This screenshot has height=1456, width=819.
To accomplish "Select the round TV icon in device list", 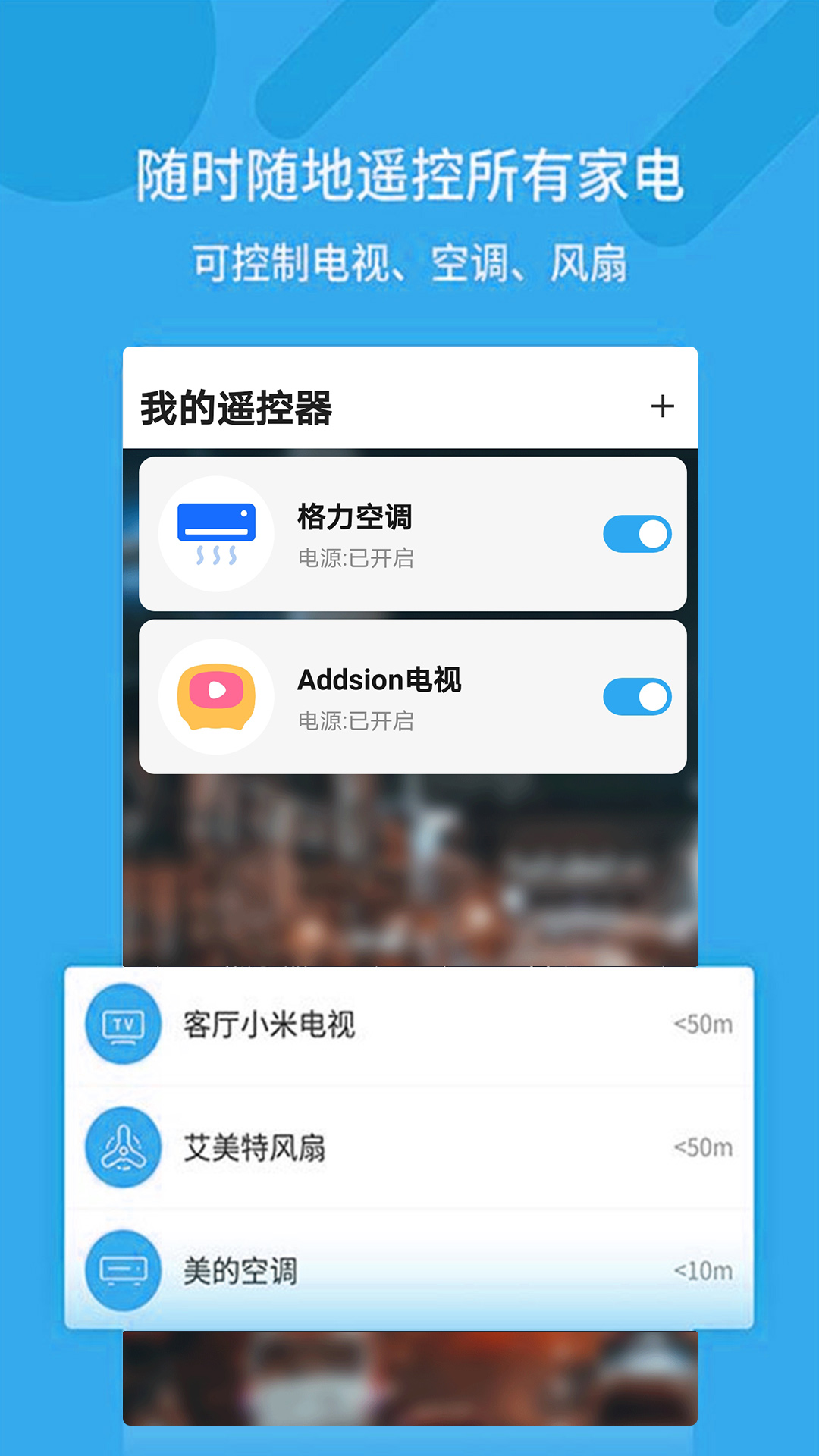I will [x=123, y=1023].
